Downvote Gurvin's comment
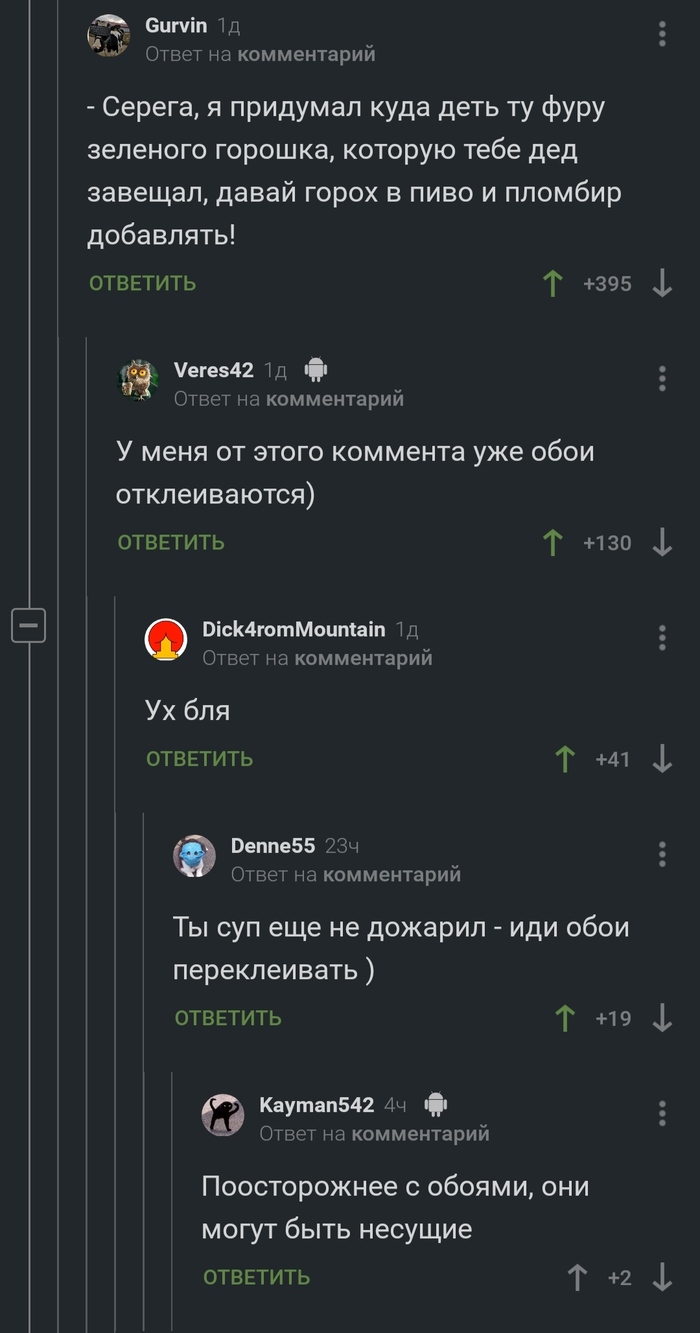Screen dimensions: 700x1333 click(x=662, y=284)
